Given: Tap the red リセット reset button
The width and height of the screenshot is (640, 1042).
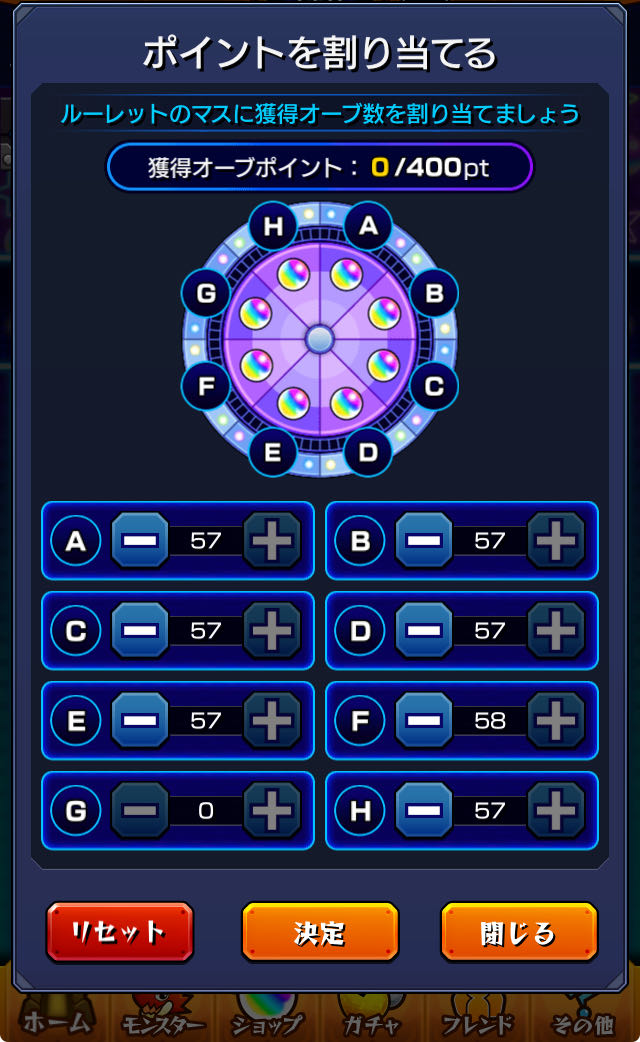Looking at the screenshot, I should tap(120, 932).
